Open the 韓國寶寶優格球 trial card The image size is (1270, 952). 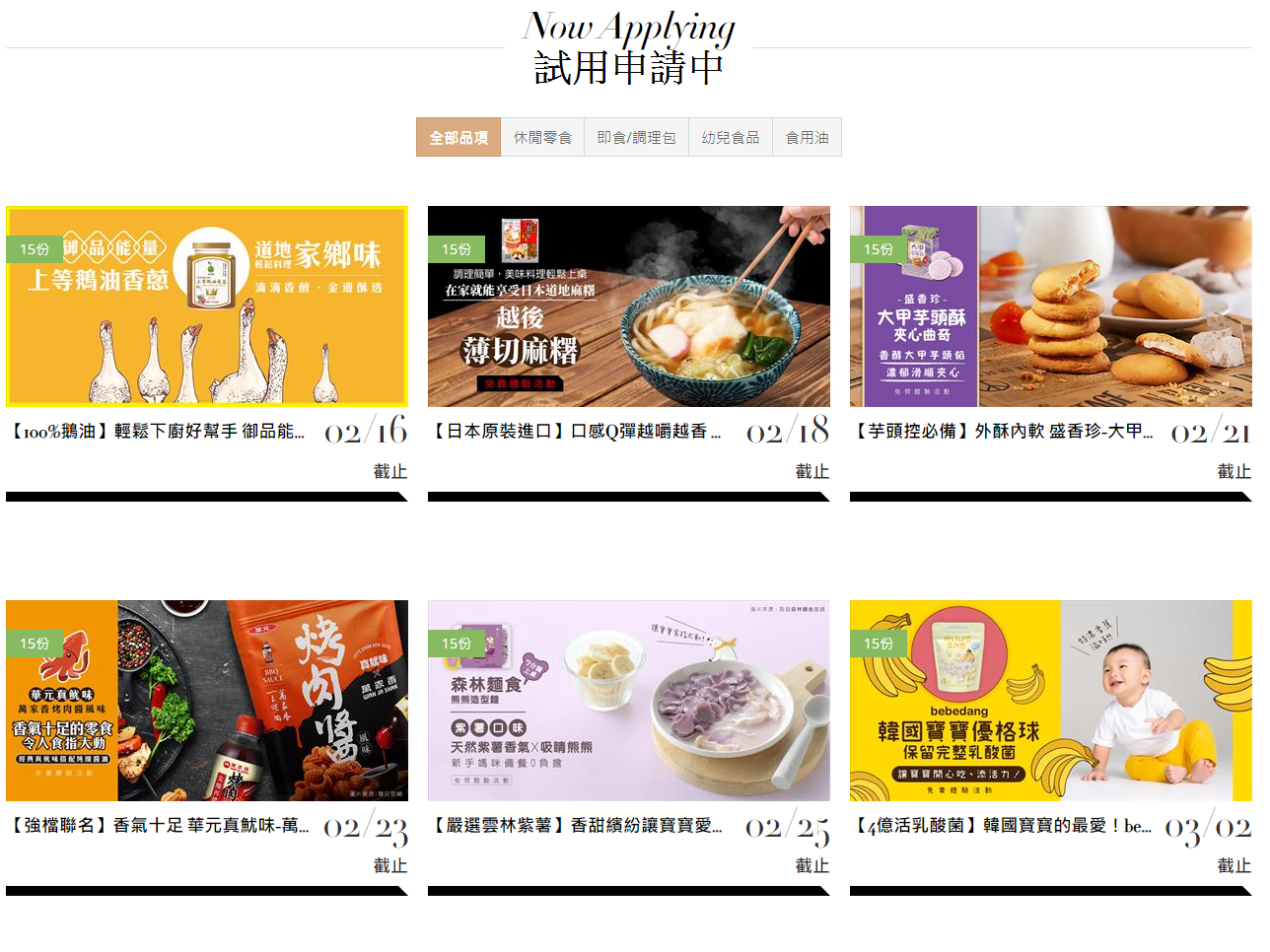click(x=1050, y=701)
